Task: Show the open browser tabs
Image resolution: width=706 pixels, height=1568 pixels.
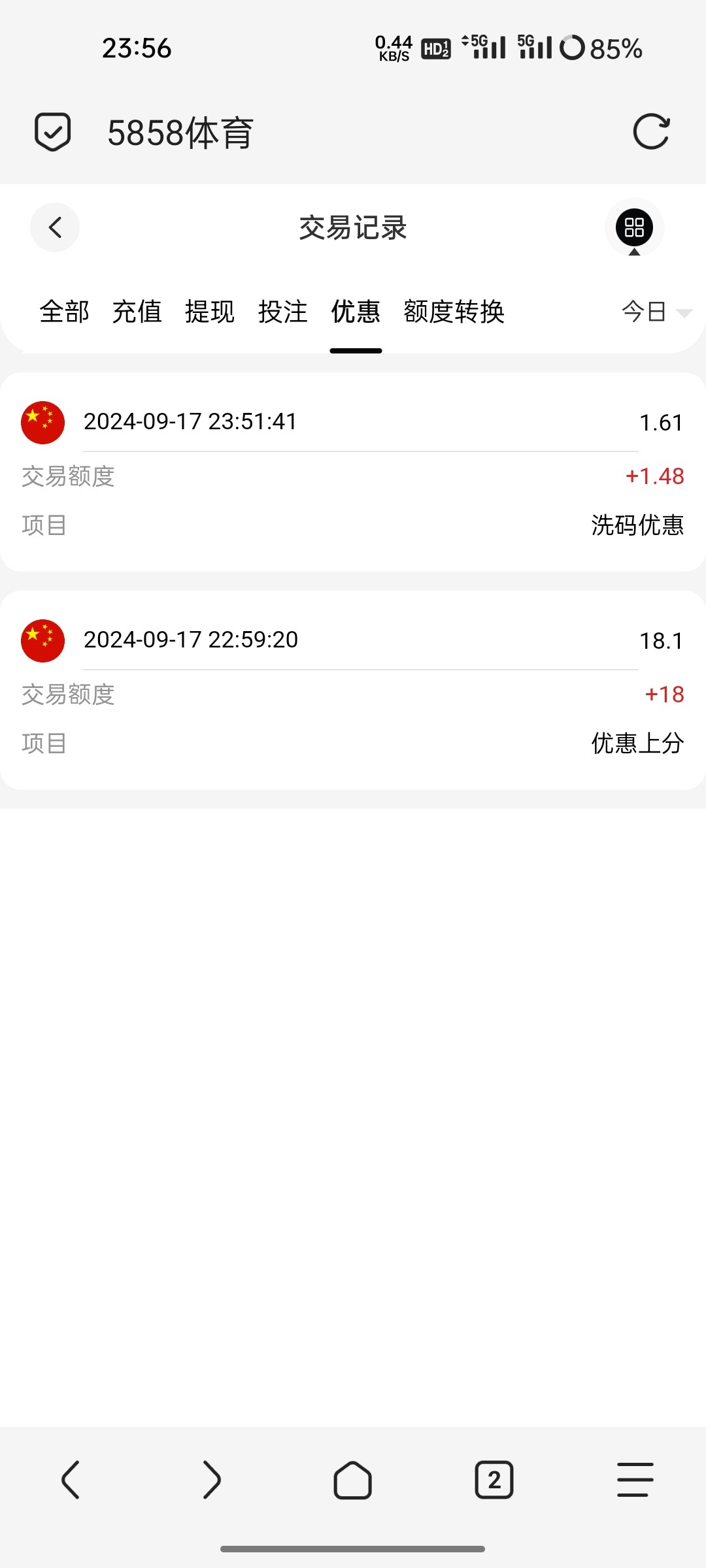Action: [x=494, y=1480]
